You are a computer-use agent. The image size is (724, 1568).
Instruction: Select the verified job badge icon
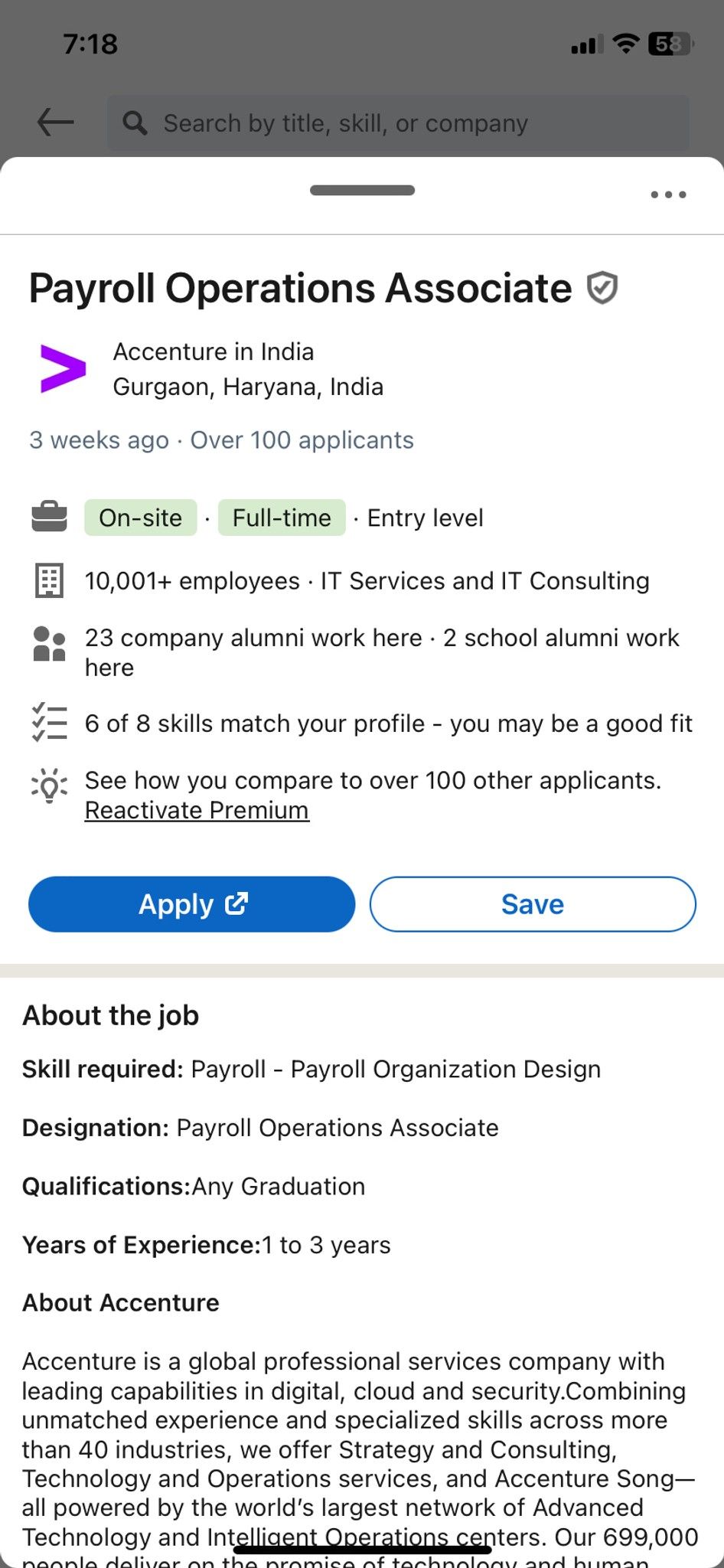tap(601, 289)
